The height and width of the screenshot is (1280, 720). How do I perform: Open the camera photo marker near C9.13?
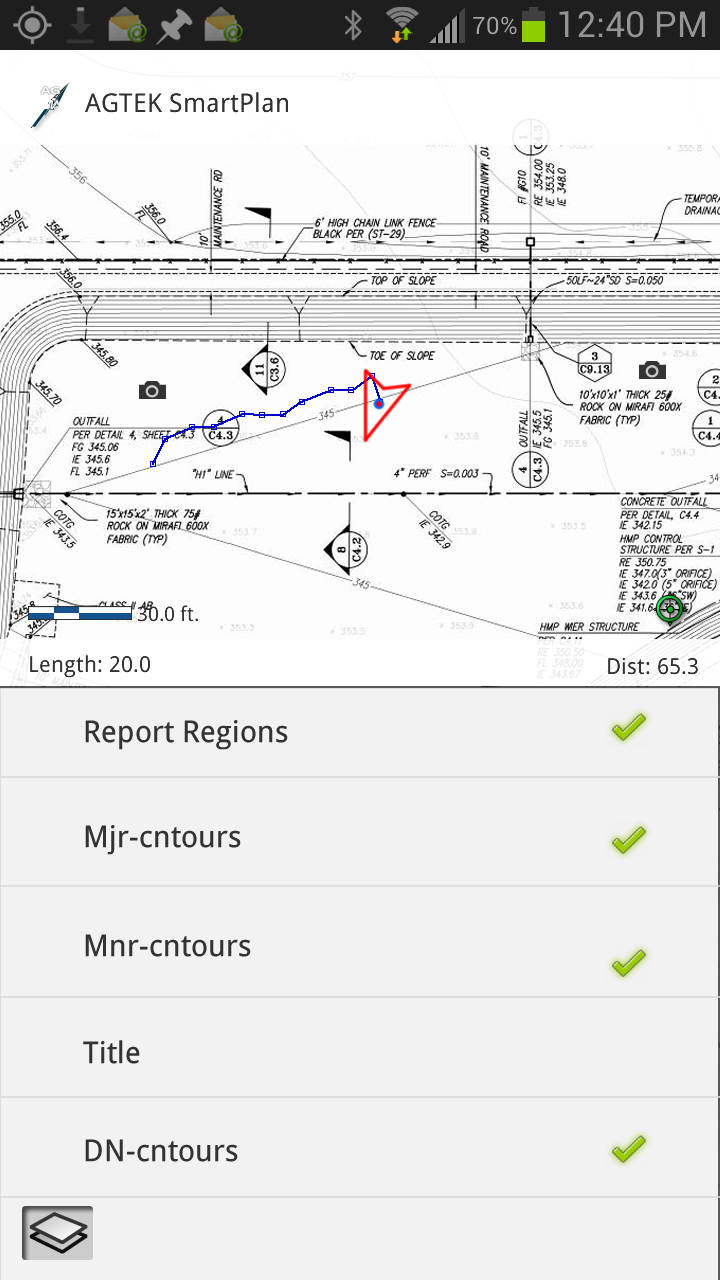pos(652,370)
